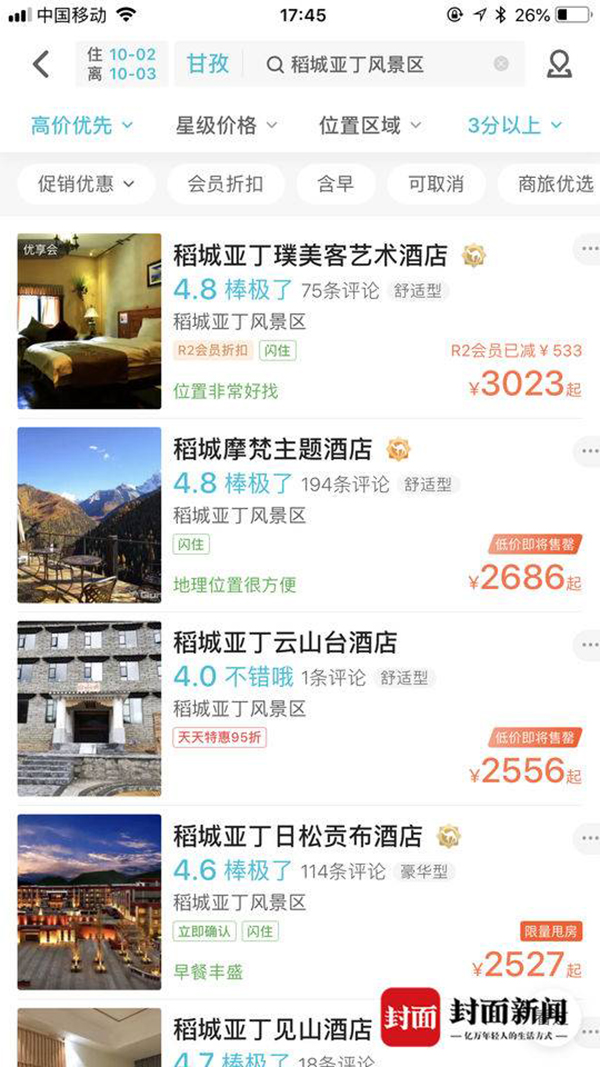Open the 位置区域 filter dropdown
The height and width of the screenshot is (1067, 600).
[370, 126]
